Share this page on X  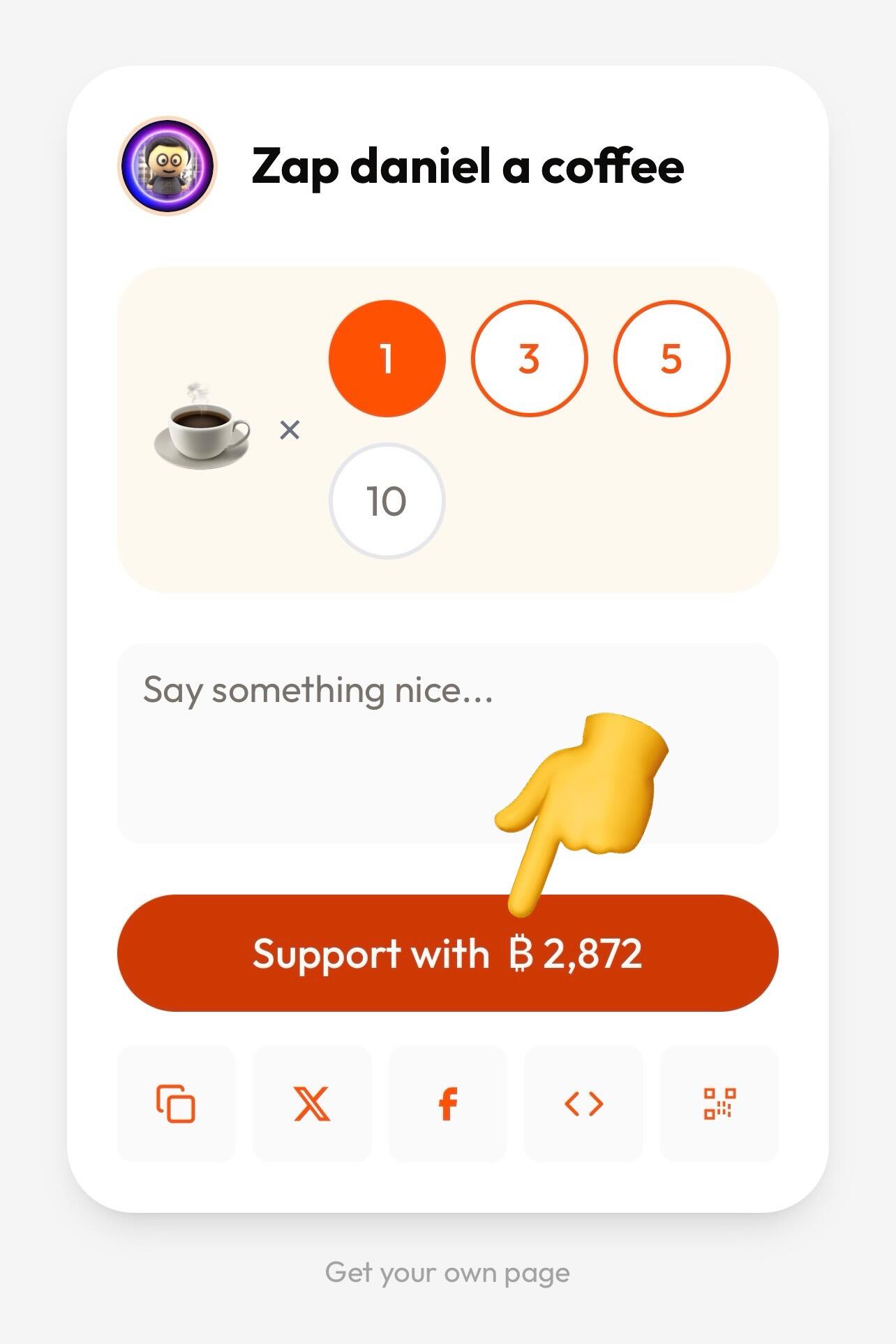(x=312, y=1104)
